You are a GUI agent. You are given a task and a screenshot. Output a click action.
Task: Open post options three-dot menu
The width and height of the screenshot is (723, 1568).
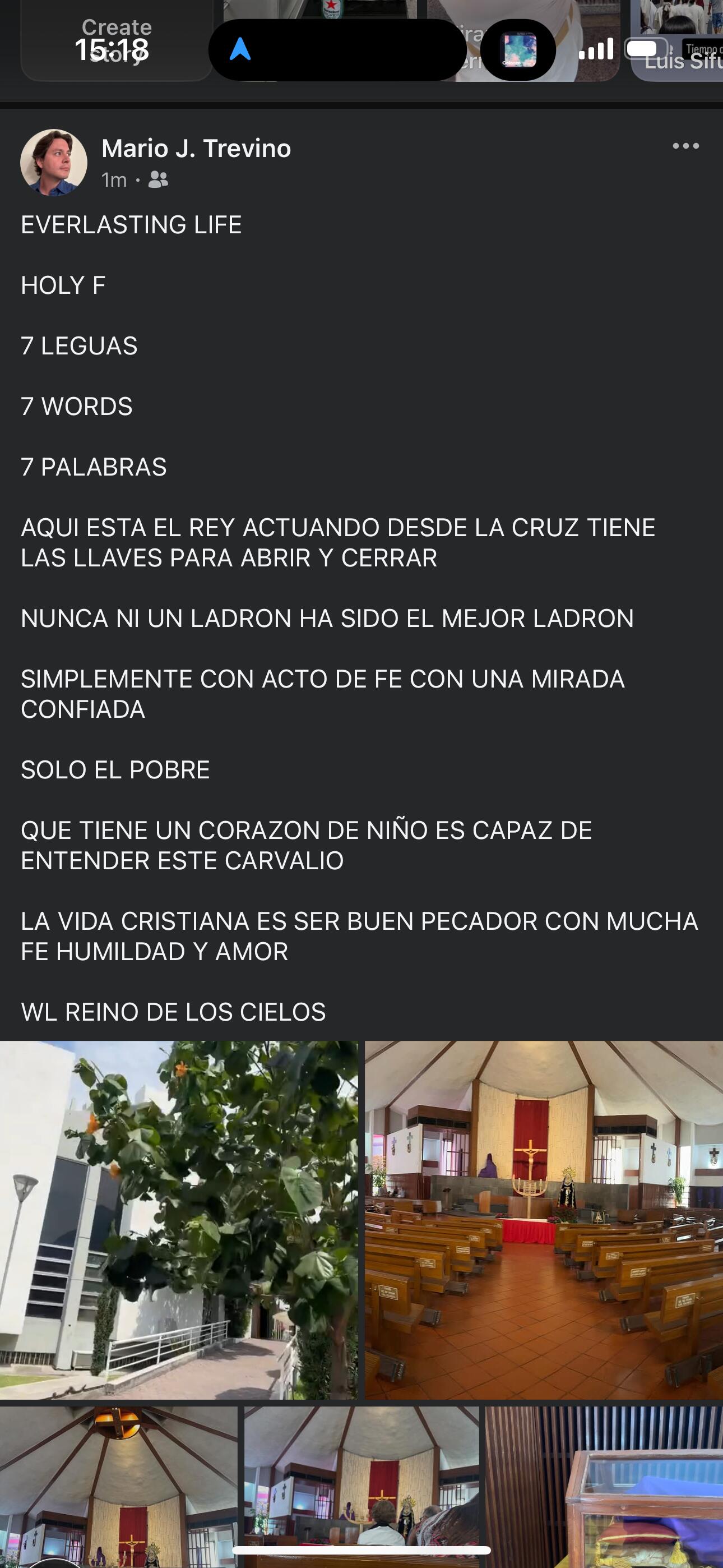(x=685, y=146)
